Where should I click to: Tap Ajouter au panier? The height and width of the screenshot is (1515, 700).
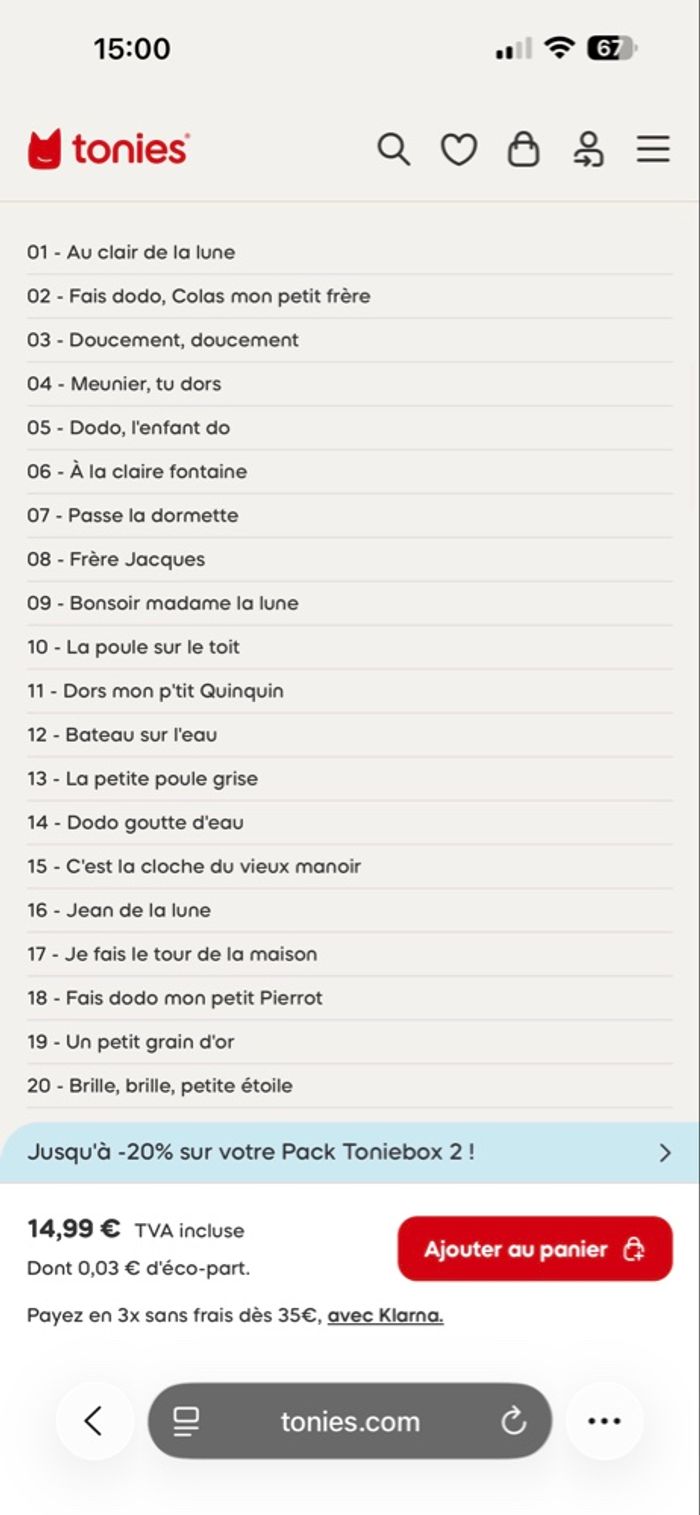click(x=535, y=1249)
